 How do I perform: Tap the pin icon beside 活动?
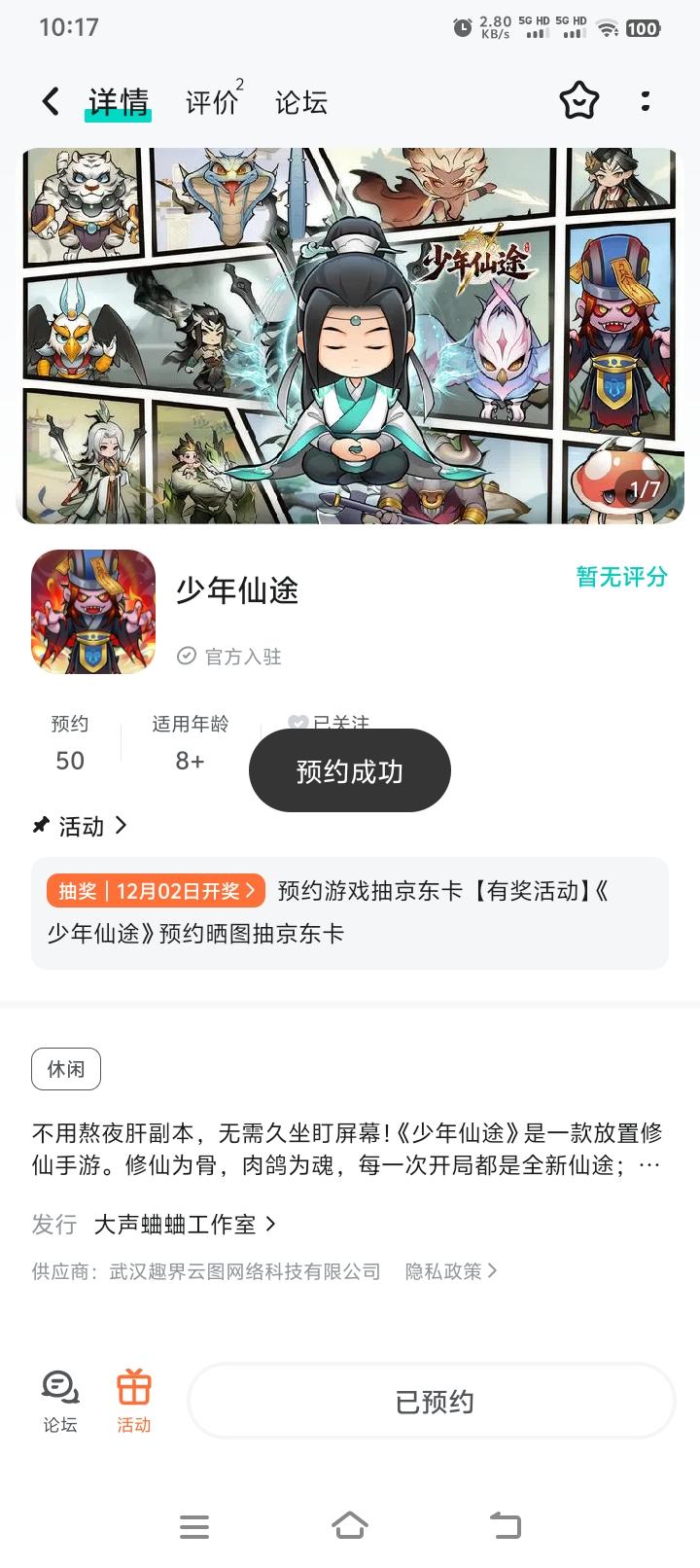point(39,826)
